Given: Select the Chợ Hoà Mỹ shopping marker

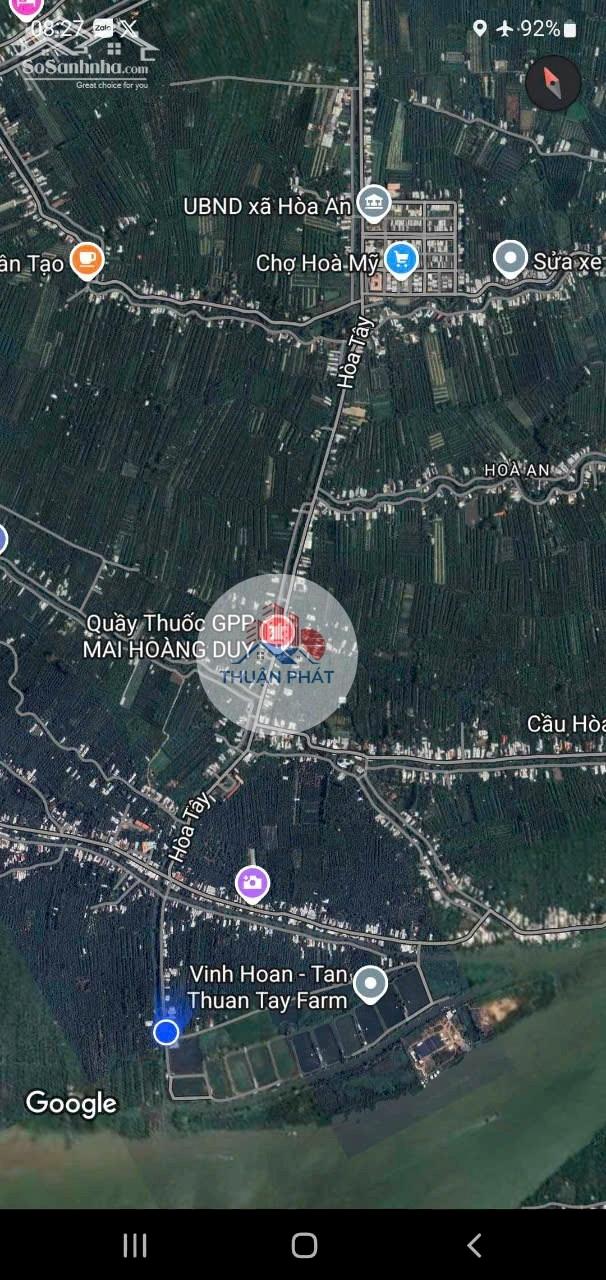Looking at the screenshot, I should coord(401,259).
